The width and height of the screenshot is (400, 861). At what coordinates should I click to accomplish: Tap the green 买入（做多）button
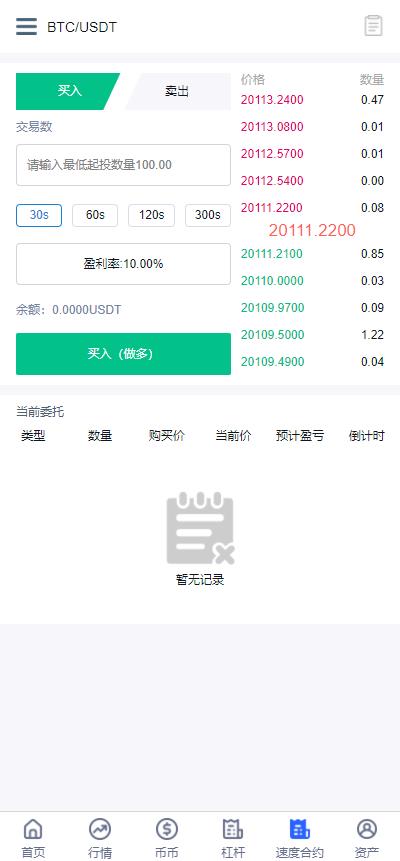123,354
